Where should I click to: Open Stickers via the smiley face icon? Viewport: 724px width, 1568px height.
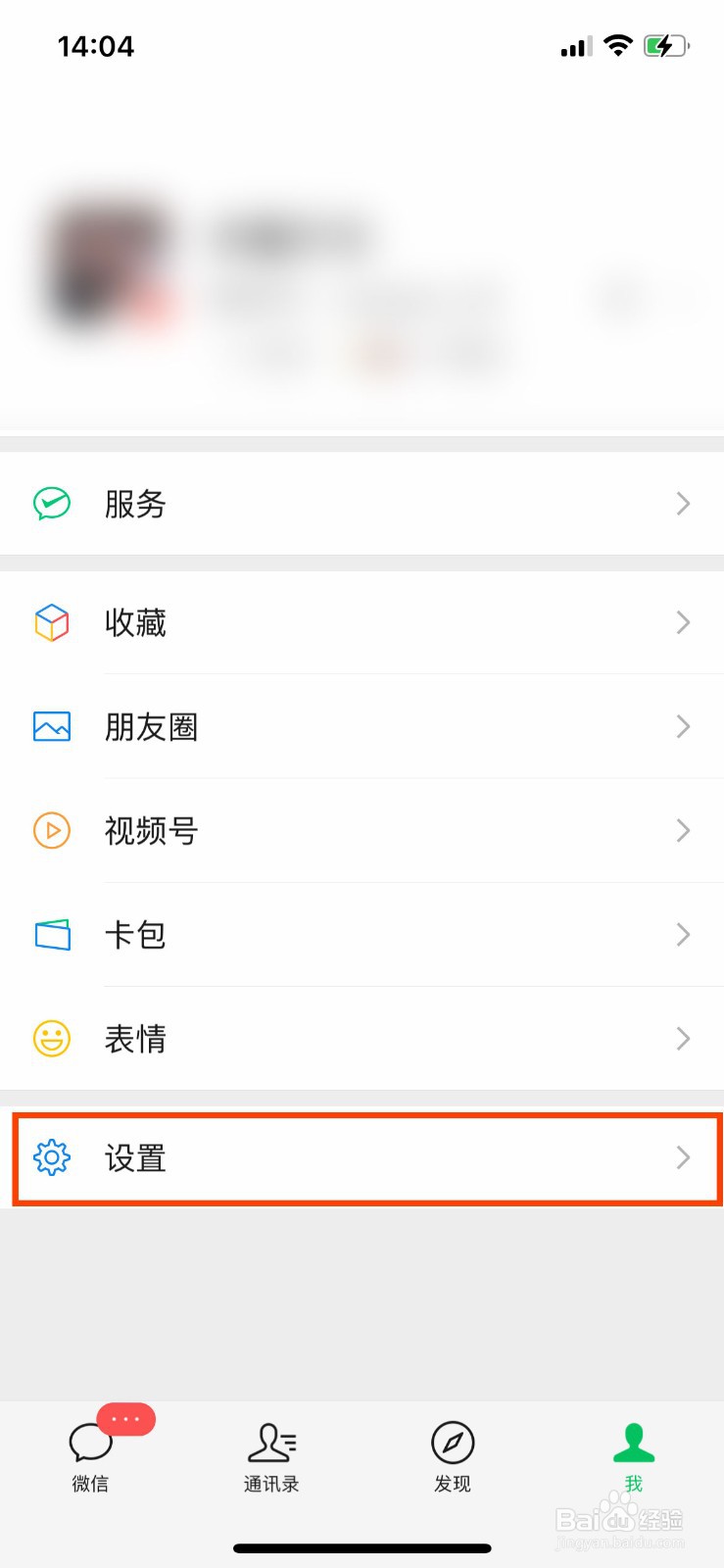click(x=51, y=1039)
